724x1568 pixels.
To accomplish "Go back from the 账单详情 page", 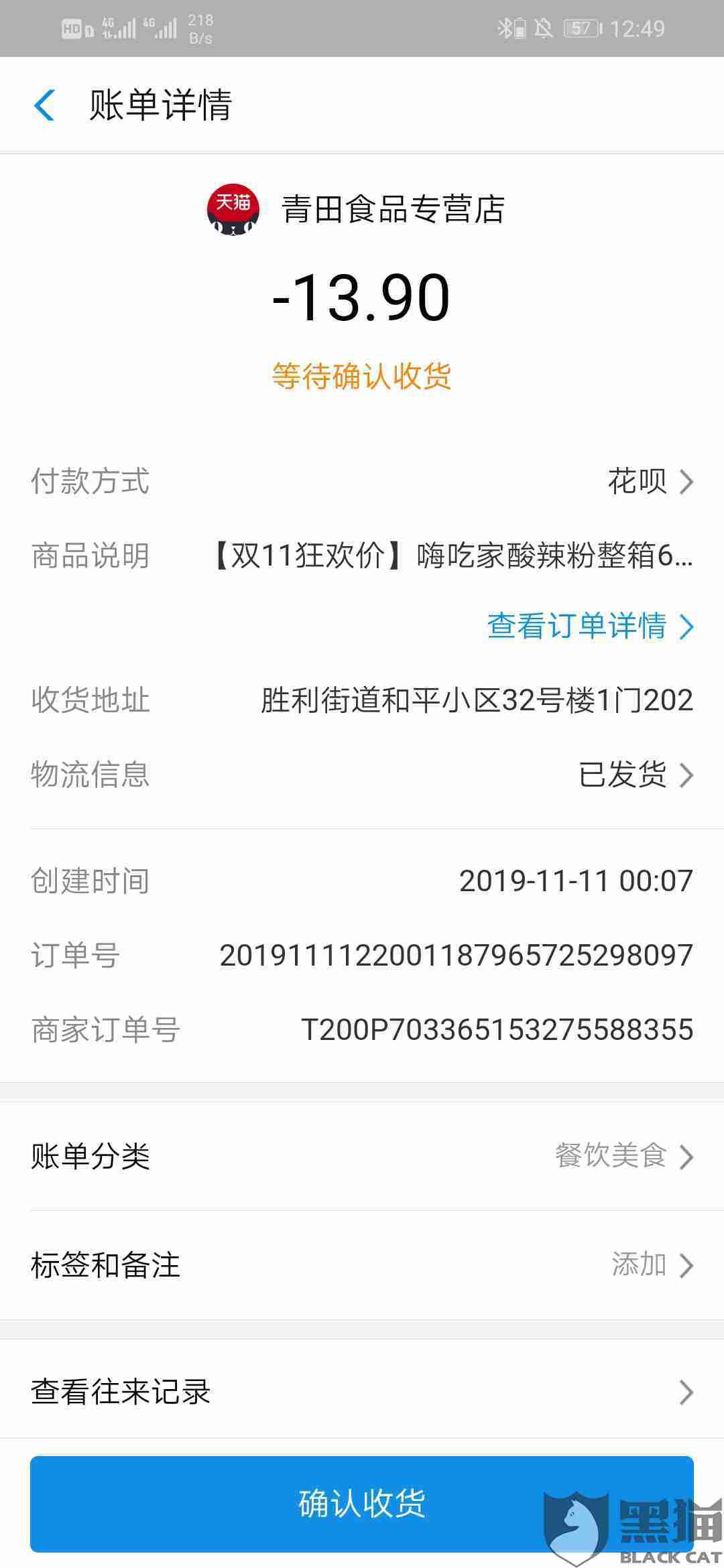I will click(44, 106).
